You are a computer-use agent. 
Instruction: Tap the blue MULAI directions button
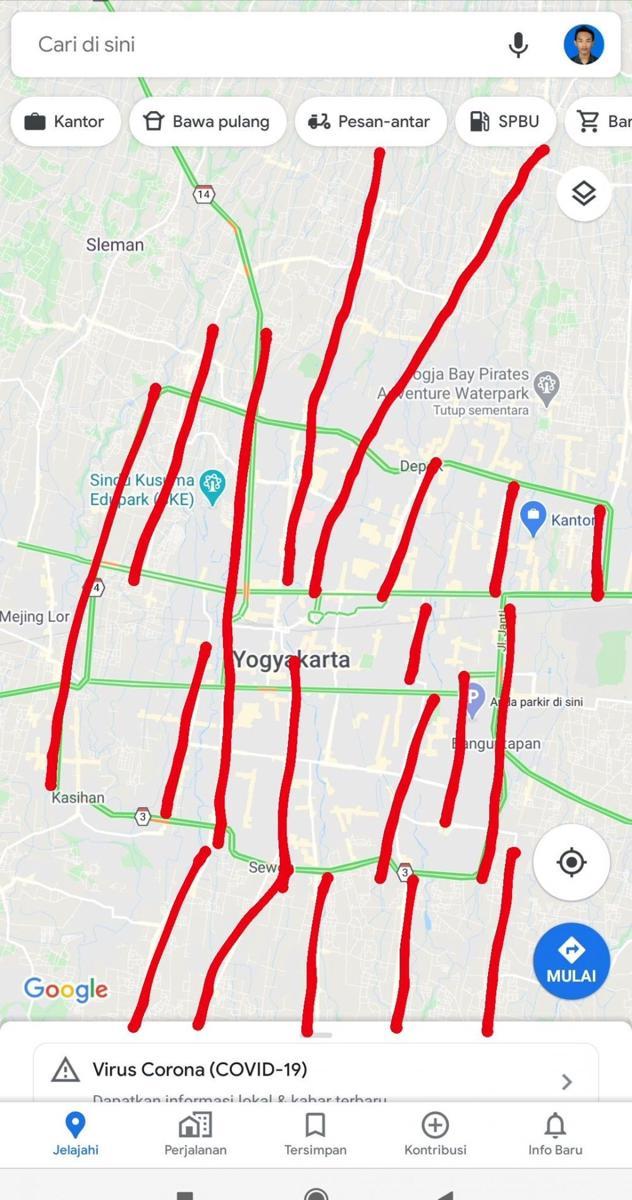tap(571, 961)
